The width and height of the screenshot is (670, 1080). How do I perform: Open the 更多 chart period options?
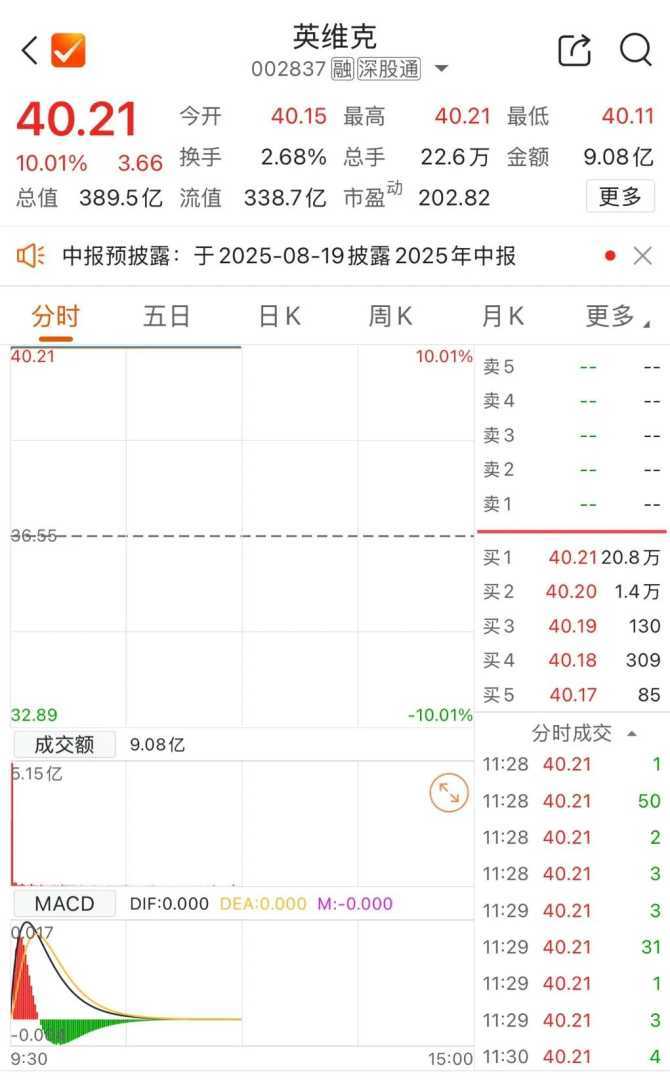615,317
